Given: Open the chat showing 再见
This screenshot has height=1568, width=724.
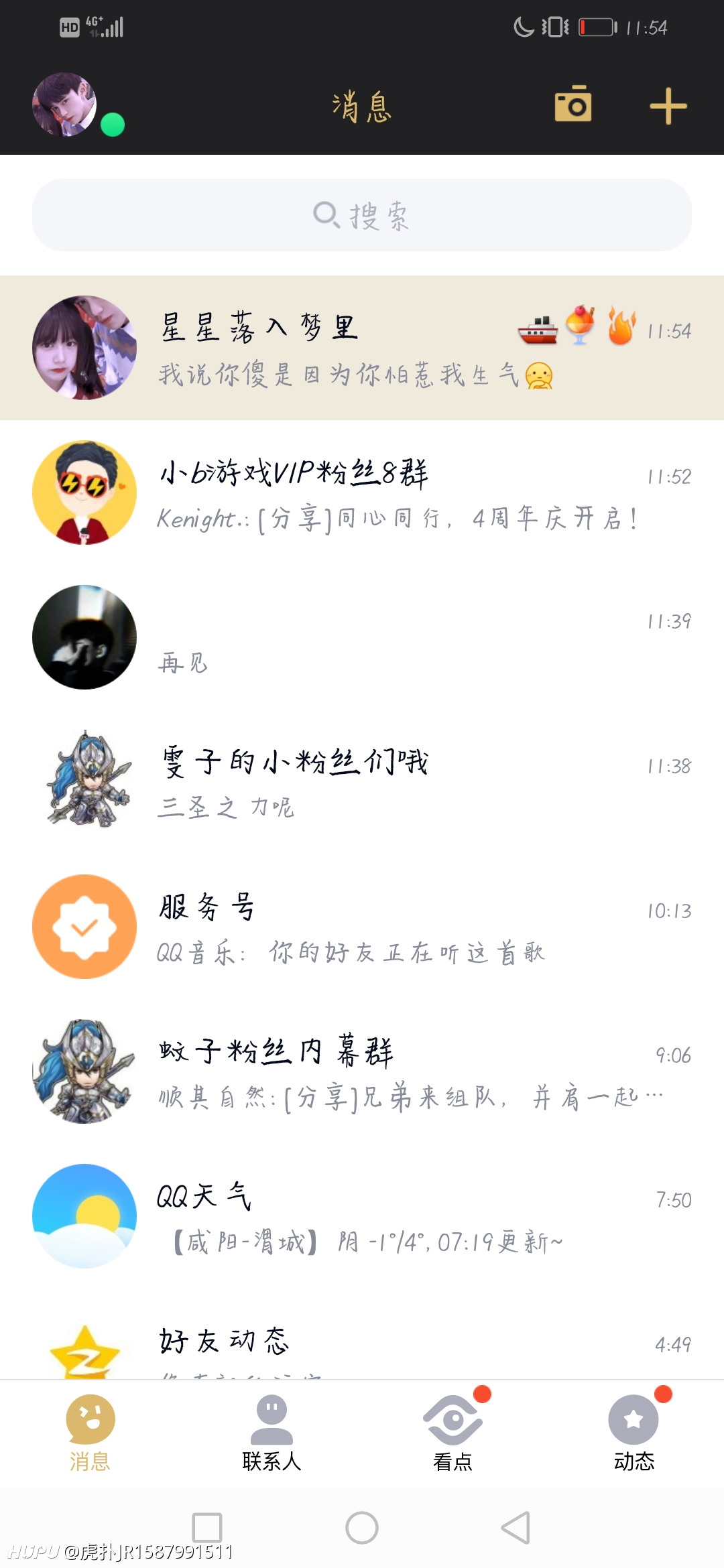Looking at the screenshot, I should pyautogui.click(x=362, y=637).
